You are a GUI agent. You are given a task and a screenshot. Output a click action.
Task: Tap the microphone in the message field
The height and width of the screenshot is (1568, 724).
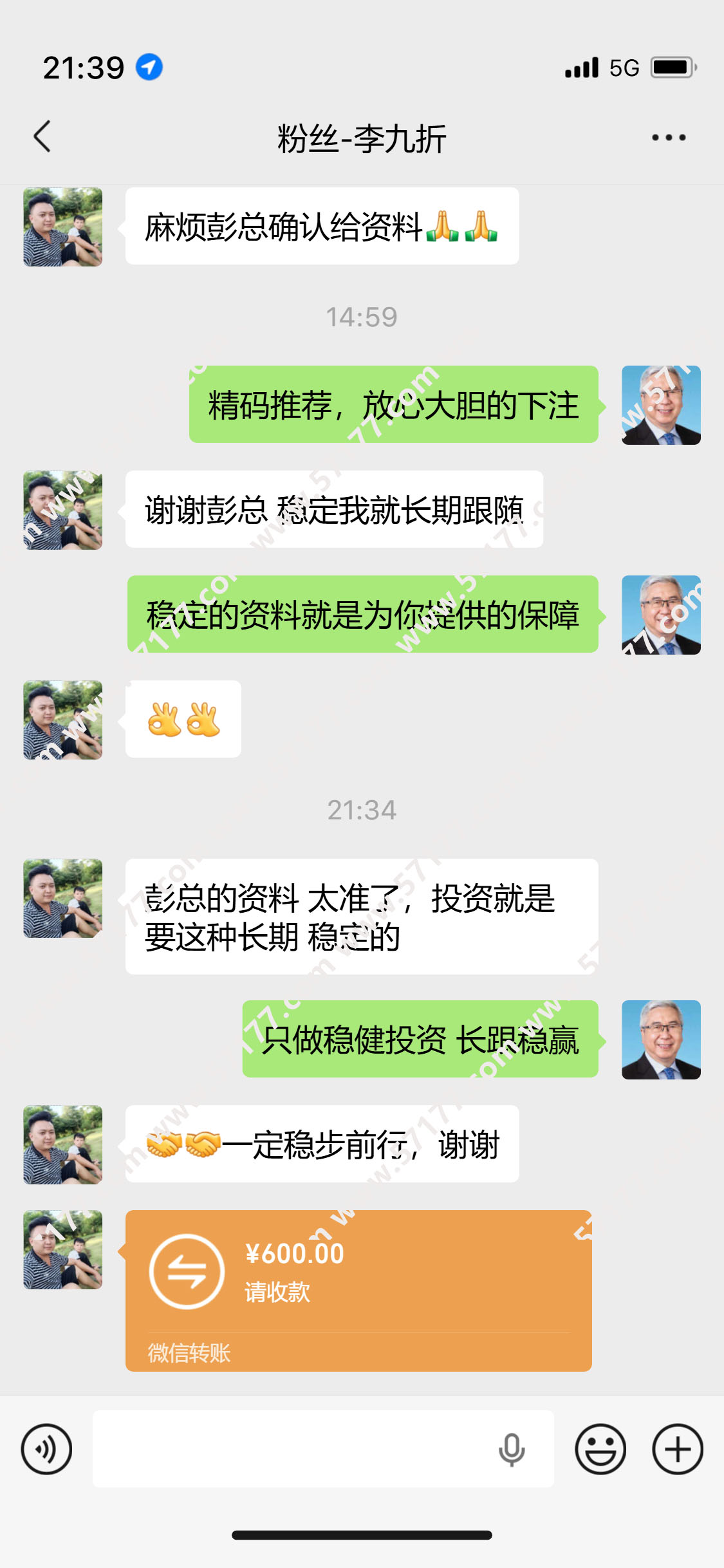(512, 1450)
